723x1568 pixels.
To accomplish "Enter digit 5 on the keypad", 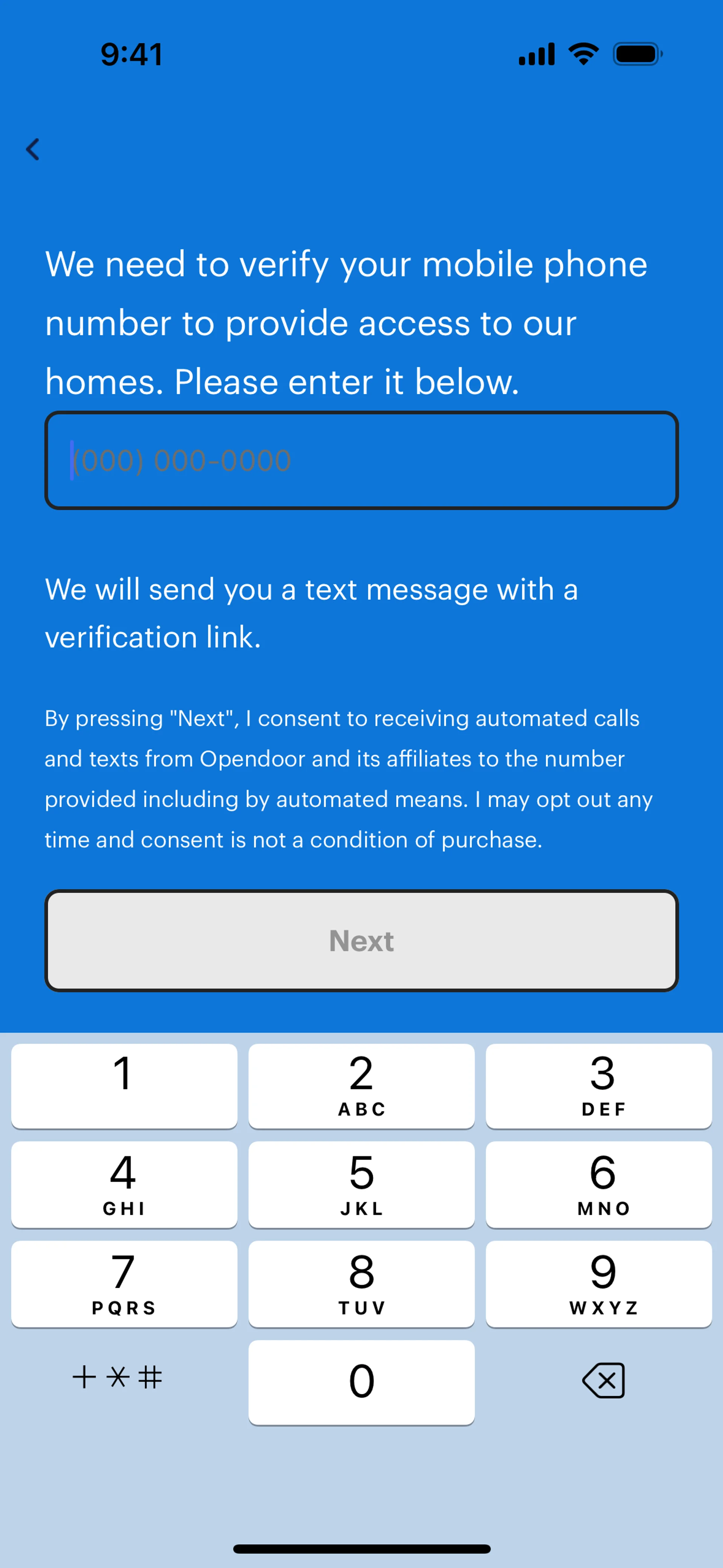I will point(361,1184).
